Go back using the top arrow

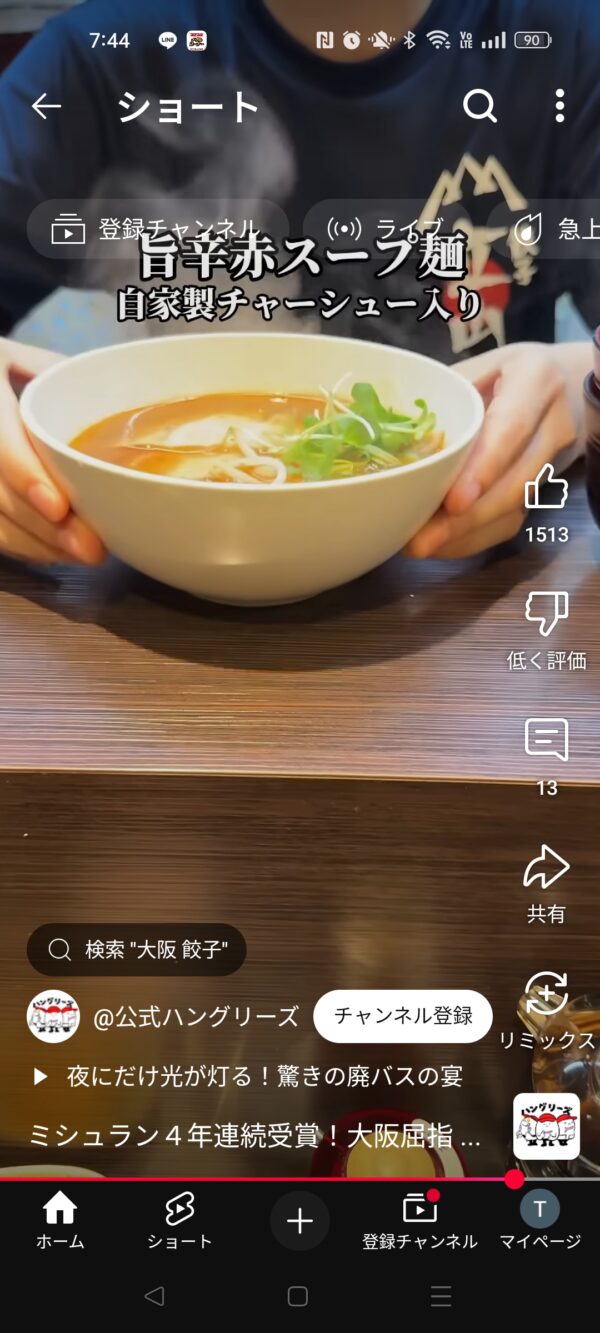pyautogui.click(x=46, y=106)
